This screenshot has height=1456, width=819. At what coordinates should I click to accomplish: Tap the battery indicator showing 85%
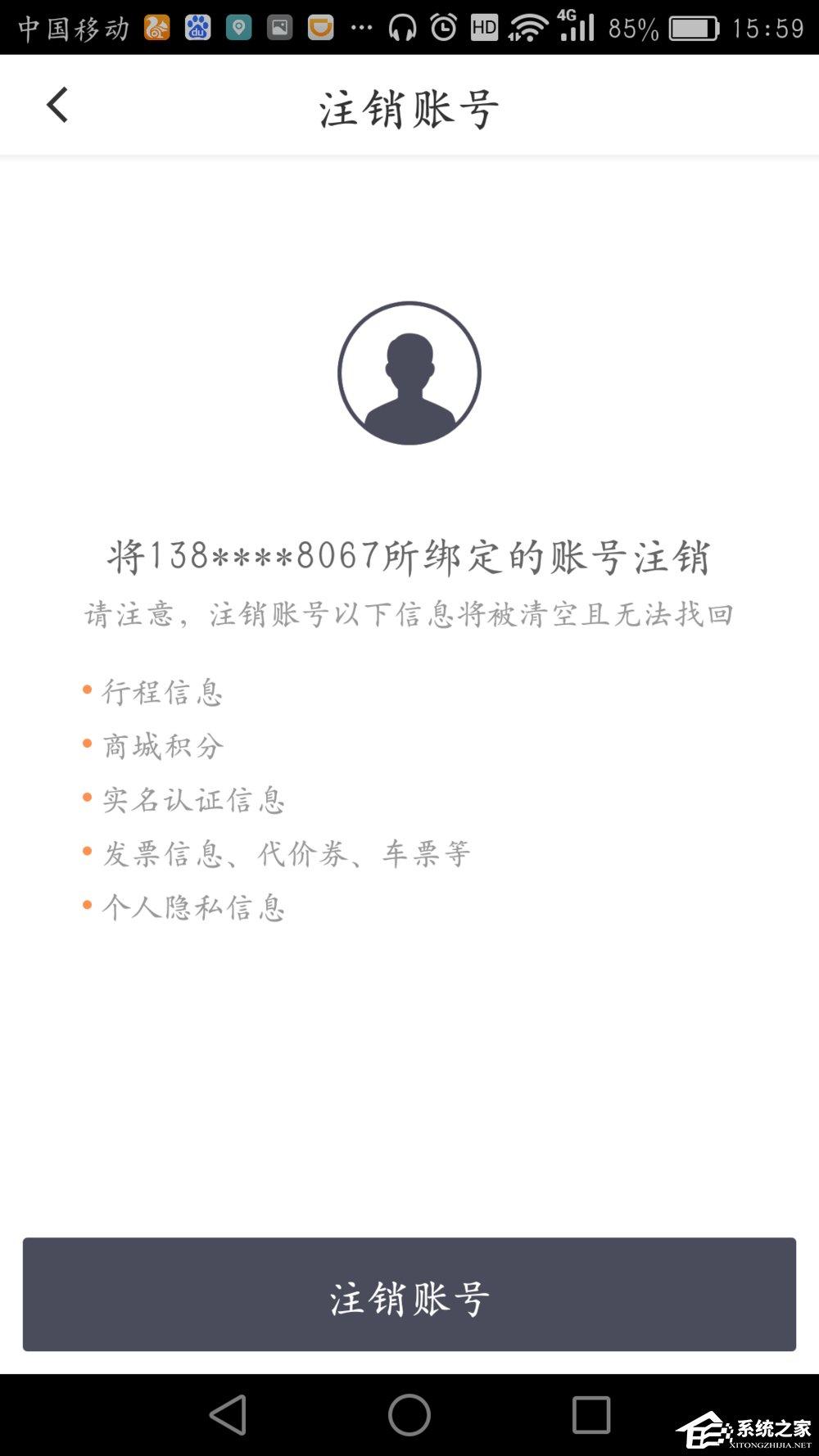[x=692, y=26]
